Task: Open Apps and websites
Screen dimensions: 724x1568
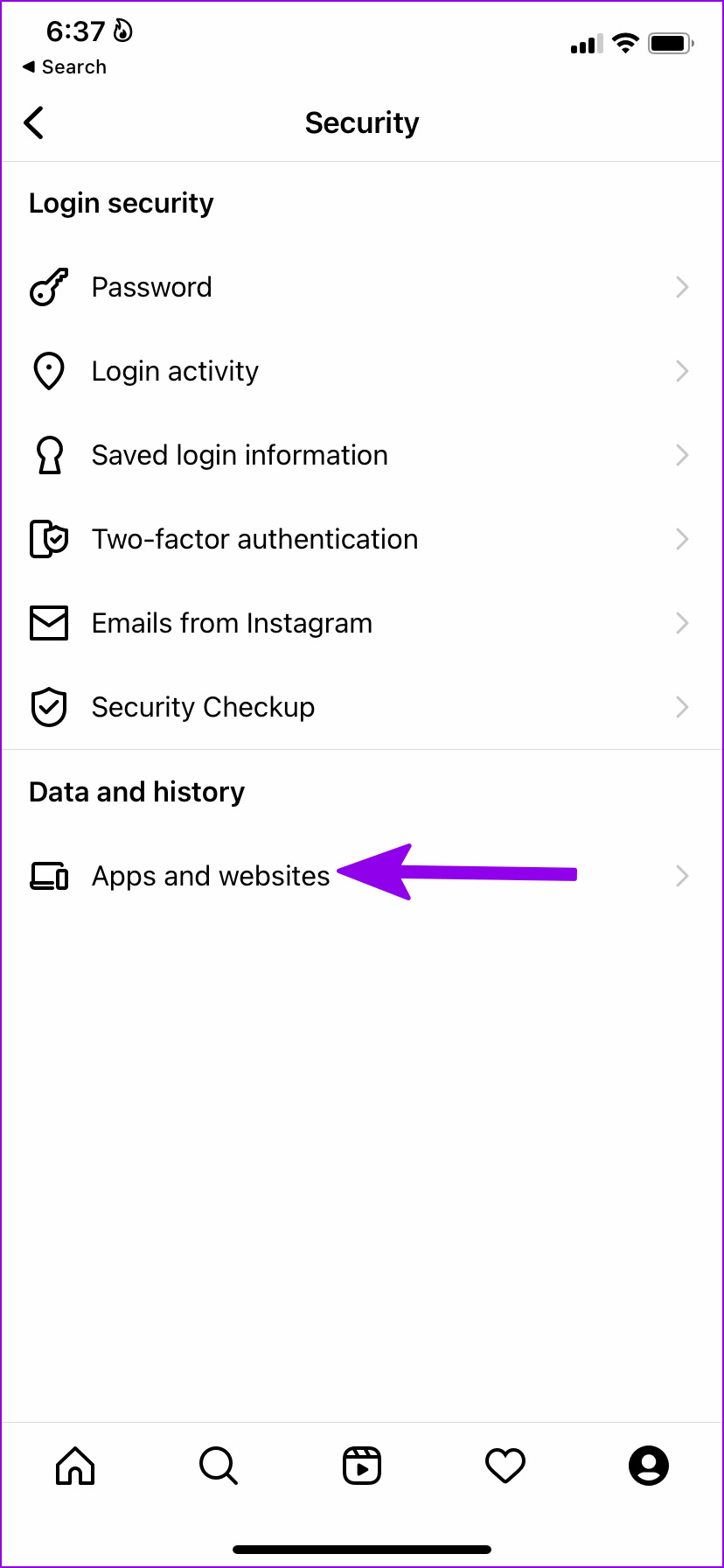Action: tap(362, 876)
